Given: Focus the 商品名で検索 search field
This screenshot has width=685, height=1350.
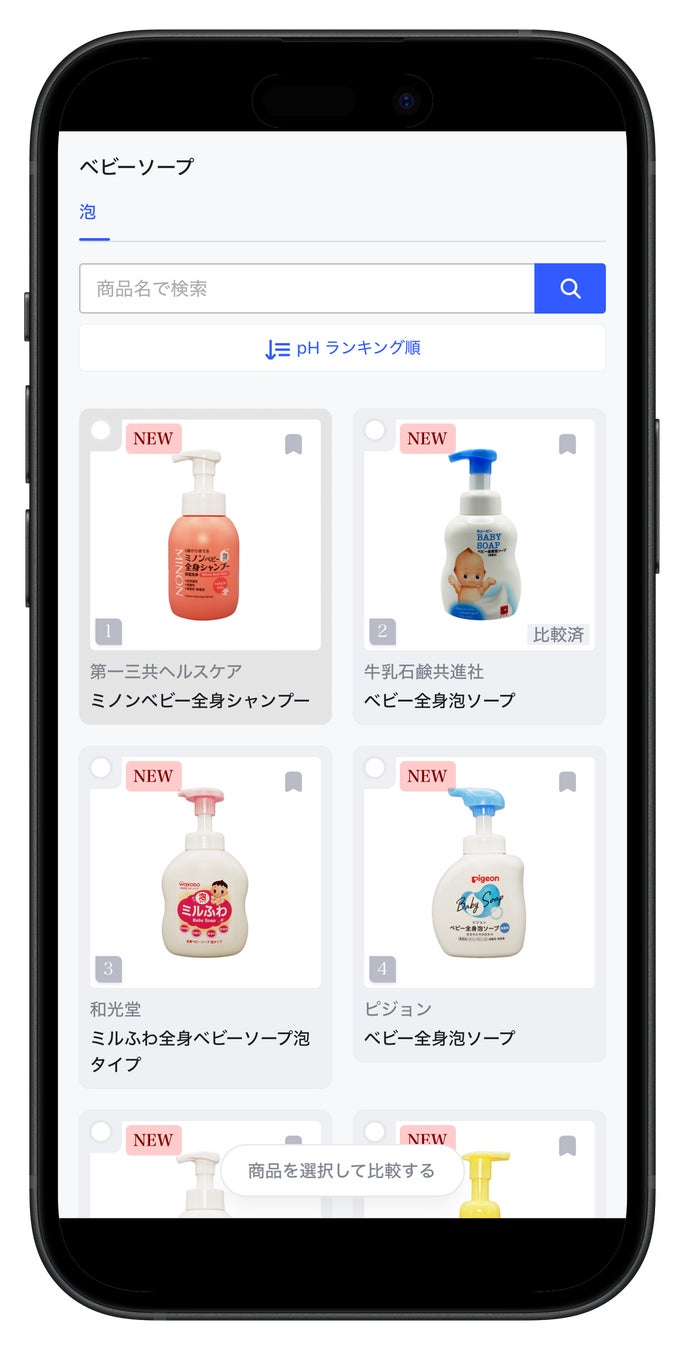Looking at the screenshot, I should coord(307,288).
